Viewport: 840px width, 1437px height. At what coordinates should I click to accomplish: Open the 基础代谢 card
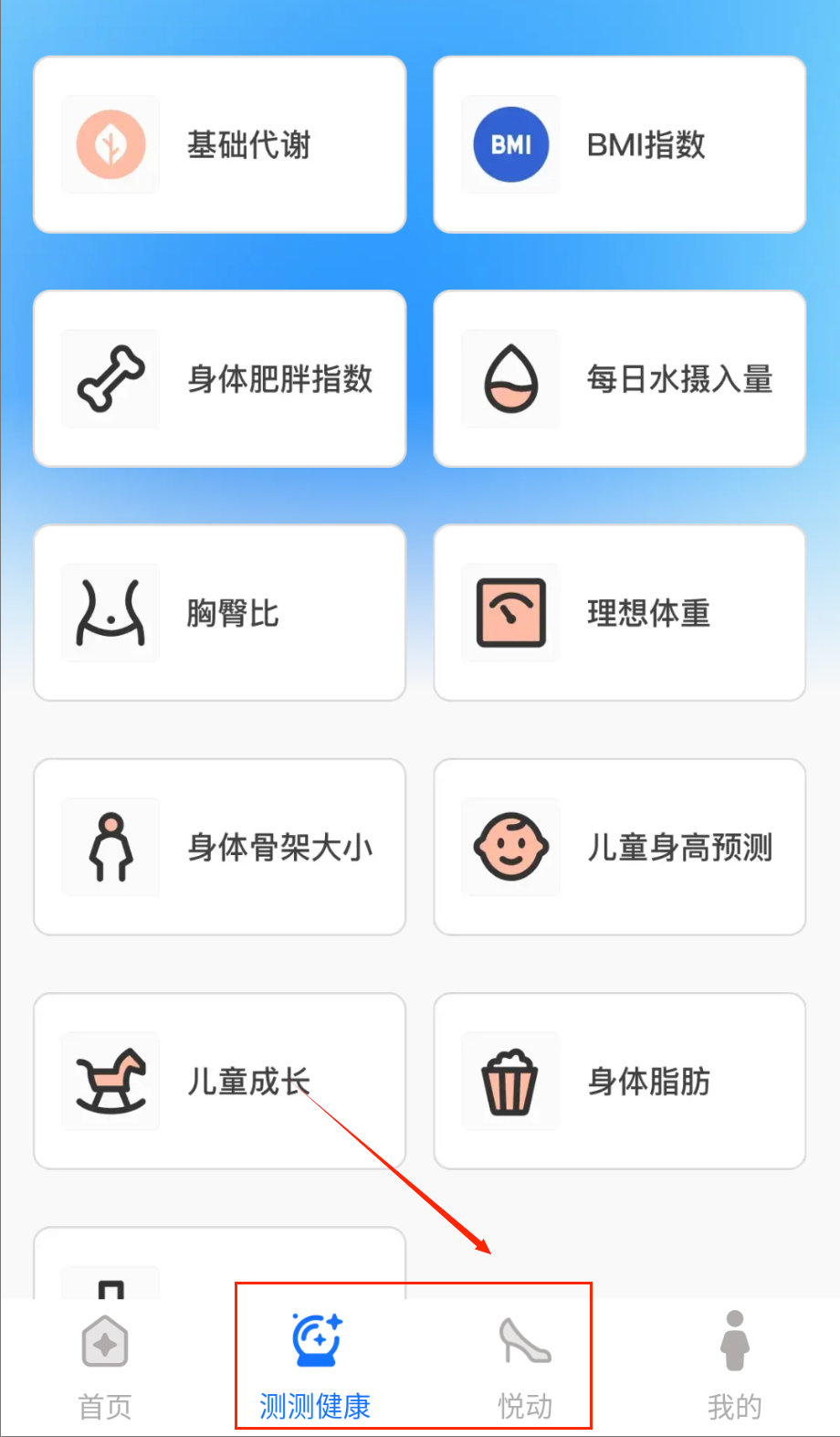219,144
